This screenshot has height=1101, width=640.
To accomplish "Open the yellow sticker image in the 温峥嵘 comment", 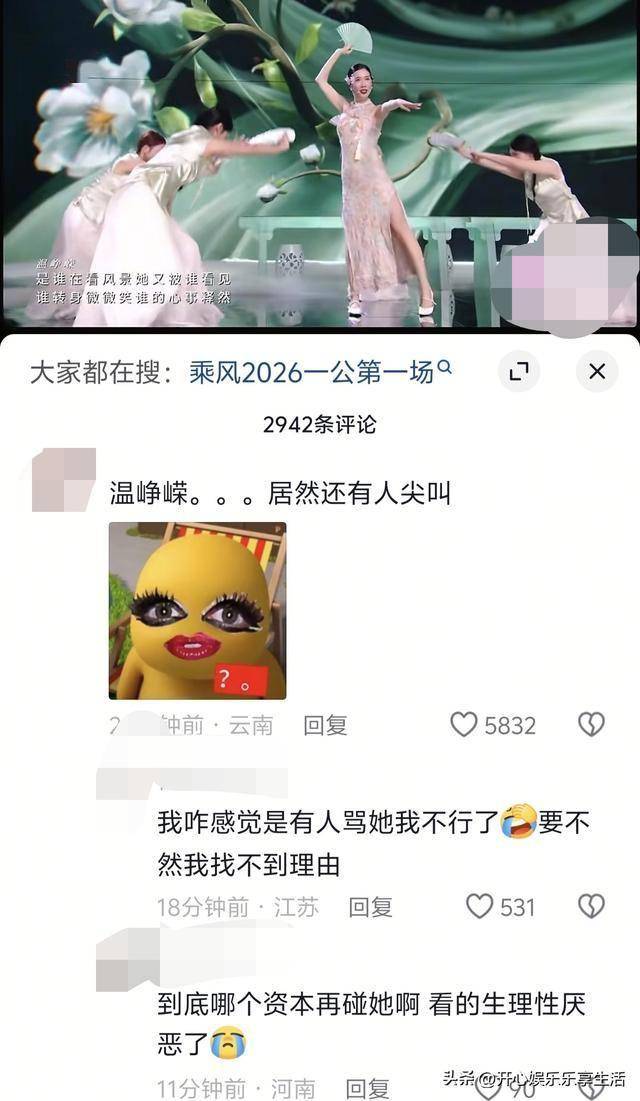I will coord(197,610).
